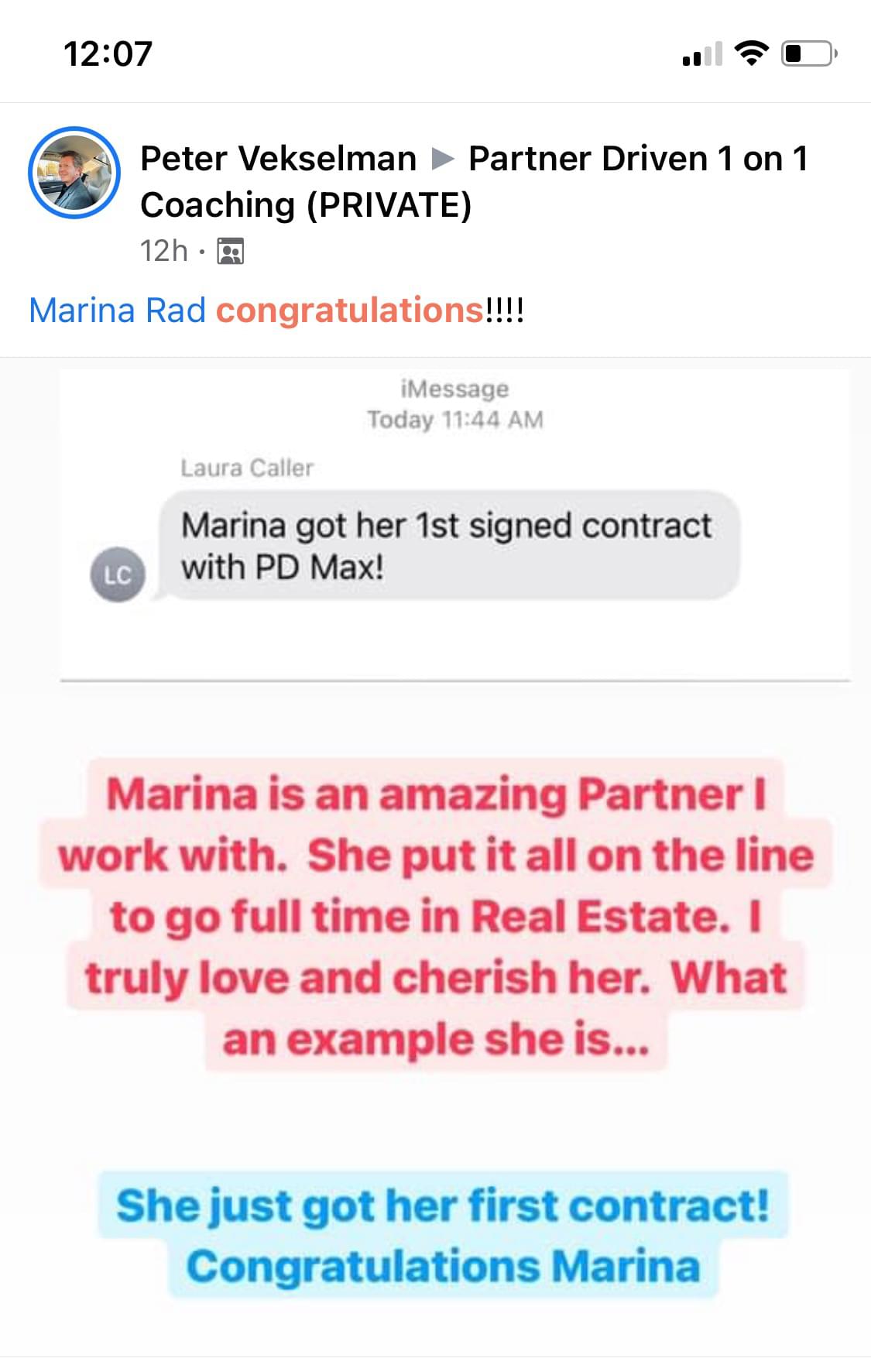The width and height of the screenshot is (871, 1372).
Task: Open Peter Vekselman's profile name link
Action: click(278, 159)
